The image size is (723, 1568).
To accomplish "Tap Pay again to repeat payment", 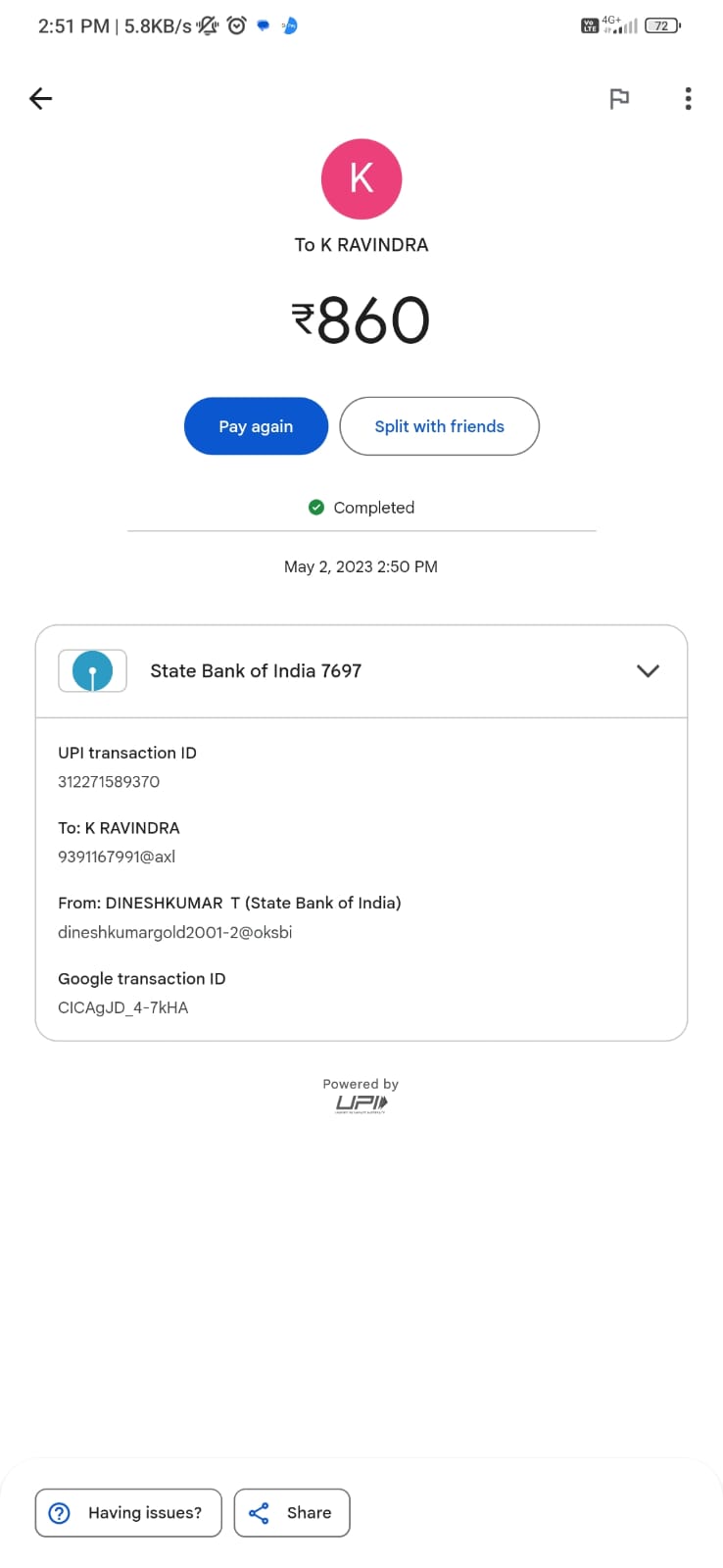I will pos(256,426).
